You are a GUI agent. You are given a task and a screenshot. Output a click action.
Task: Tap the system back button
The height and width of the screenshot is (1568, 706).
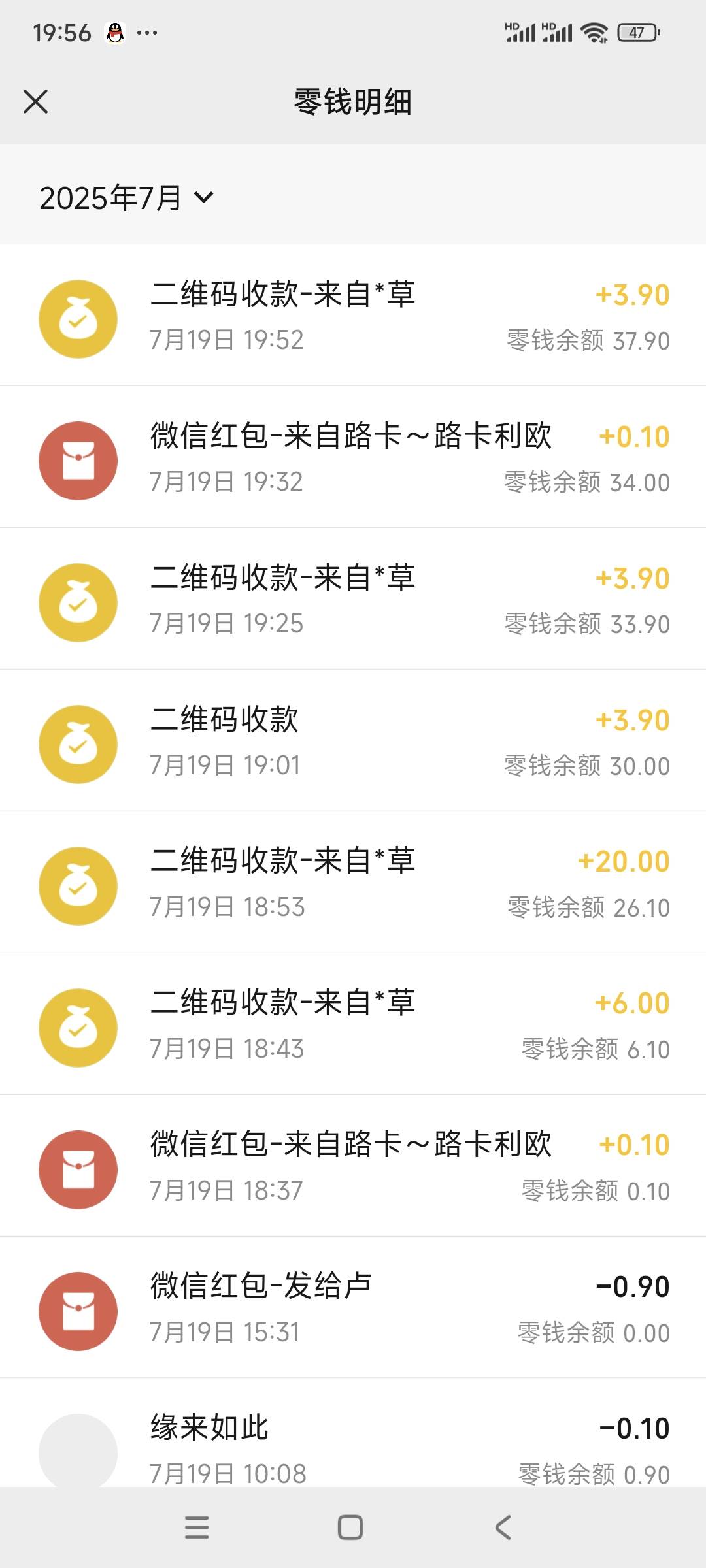(503, 1527)
